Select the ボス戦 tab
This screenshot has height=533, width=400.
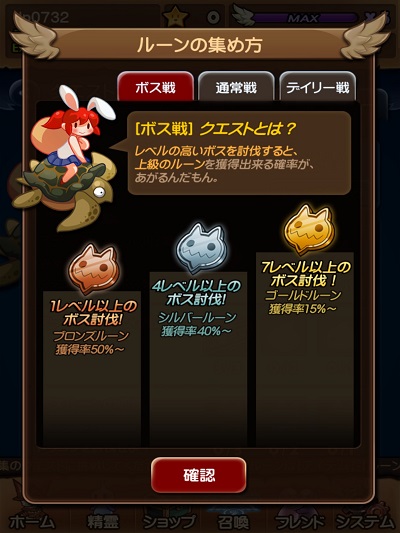point(156,87)
